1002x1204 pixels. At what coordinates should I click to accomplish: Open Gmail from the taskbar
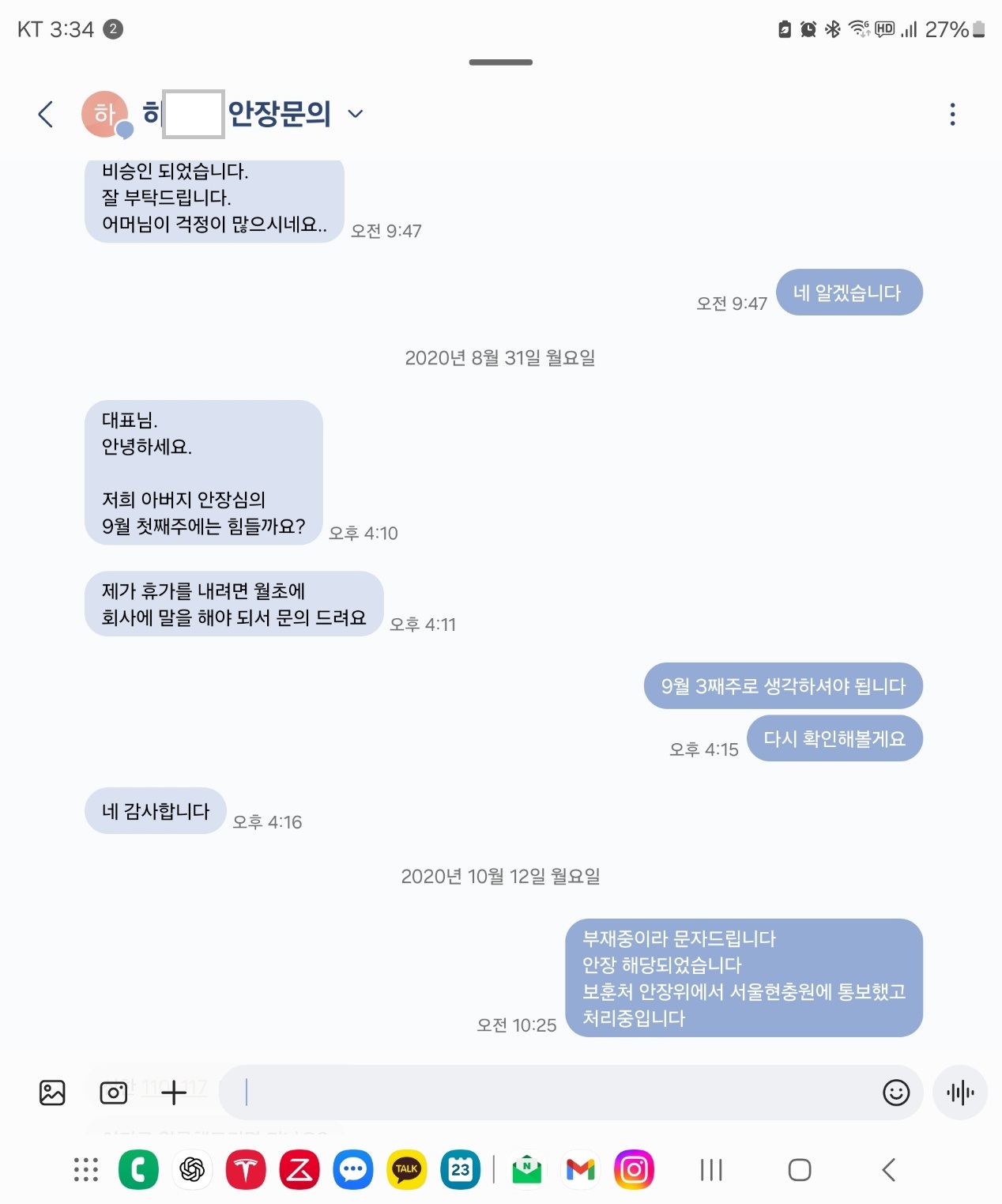581,1169
